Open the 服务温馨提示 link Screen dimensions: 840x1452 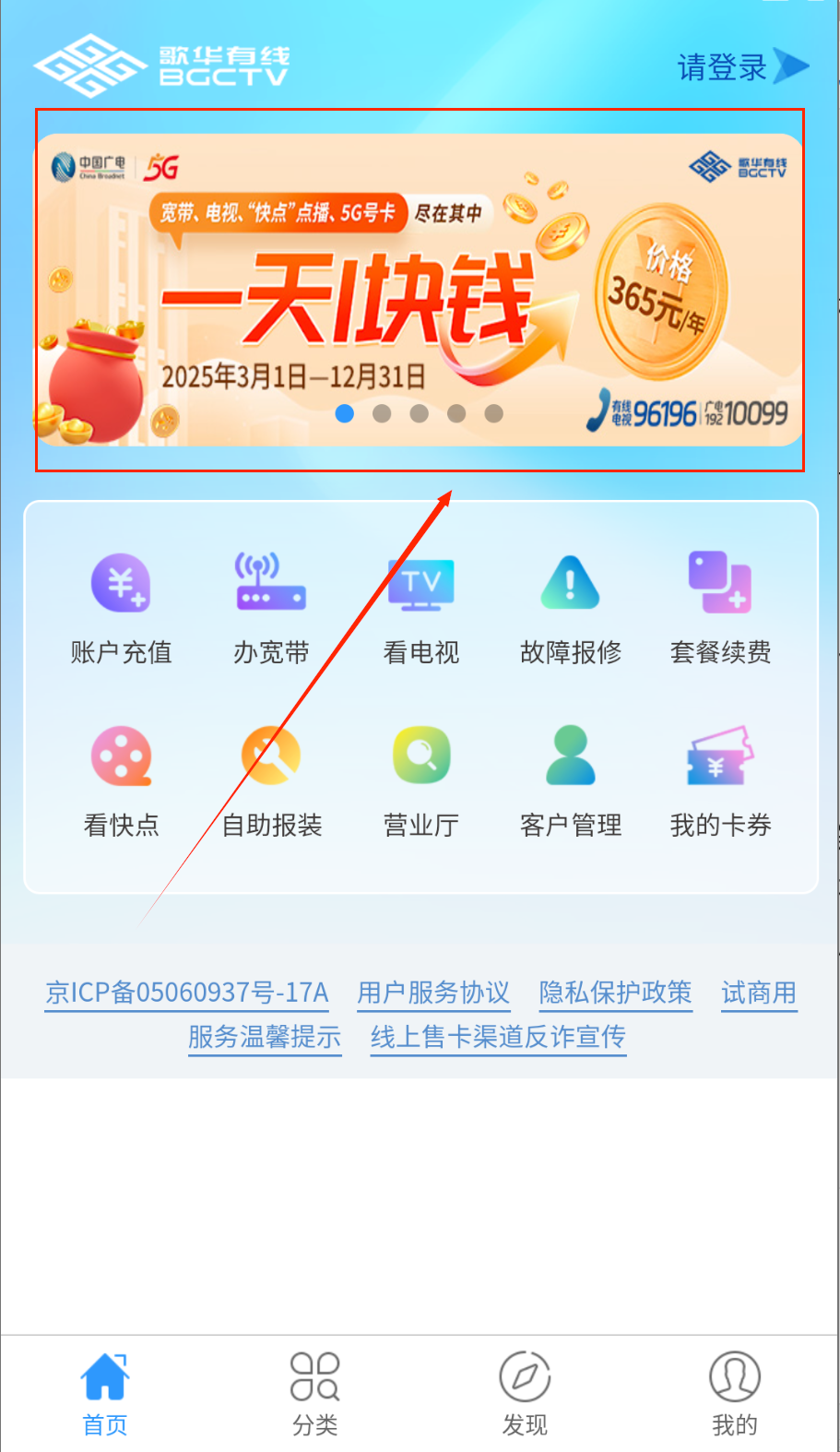(265, 1037)
